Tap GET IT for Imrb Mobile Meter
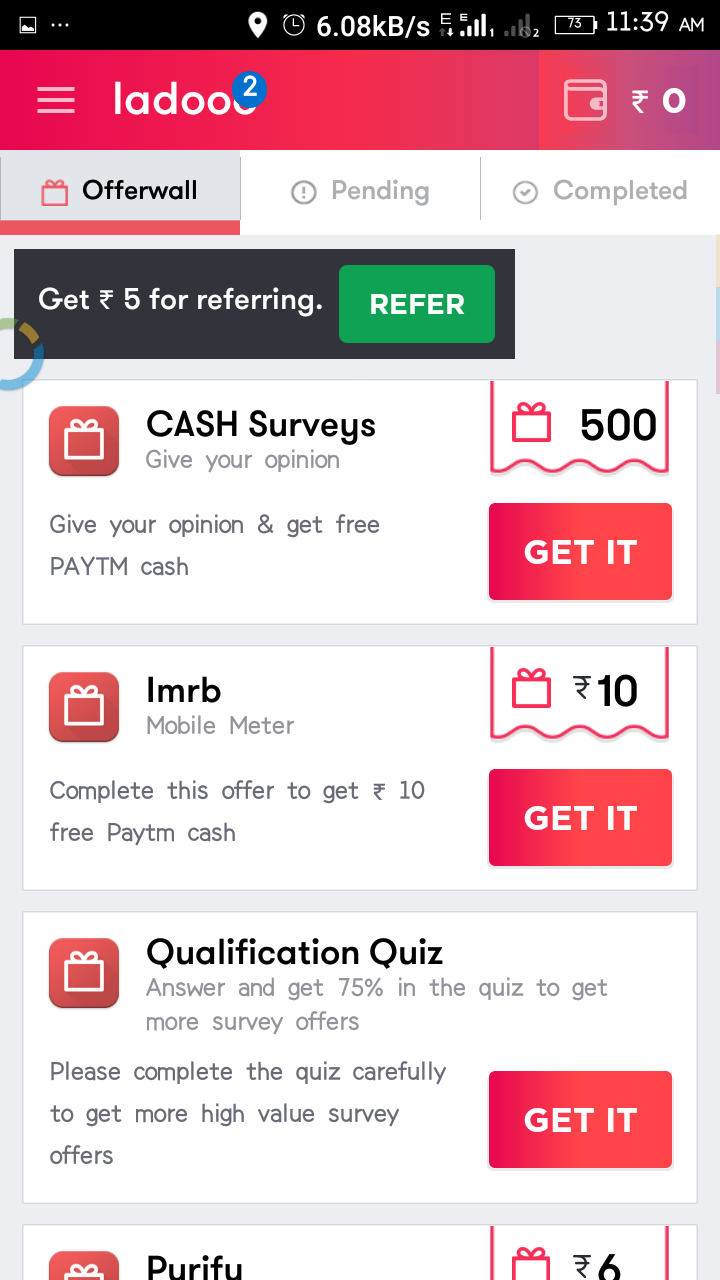 coord(580,818)
